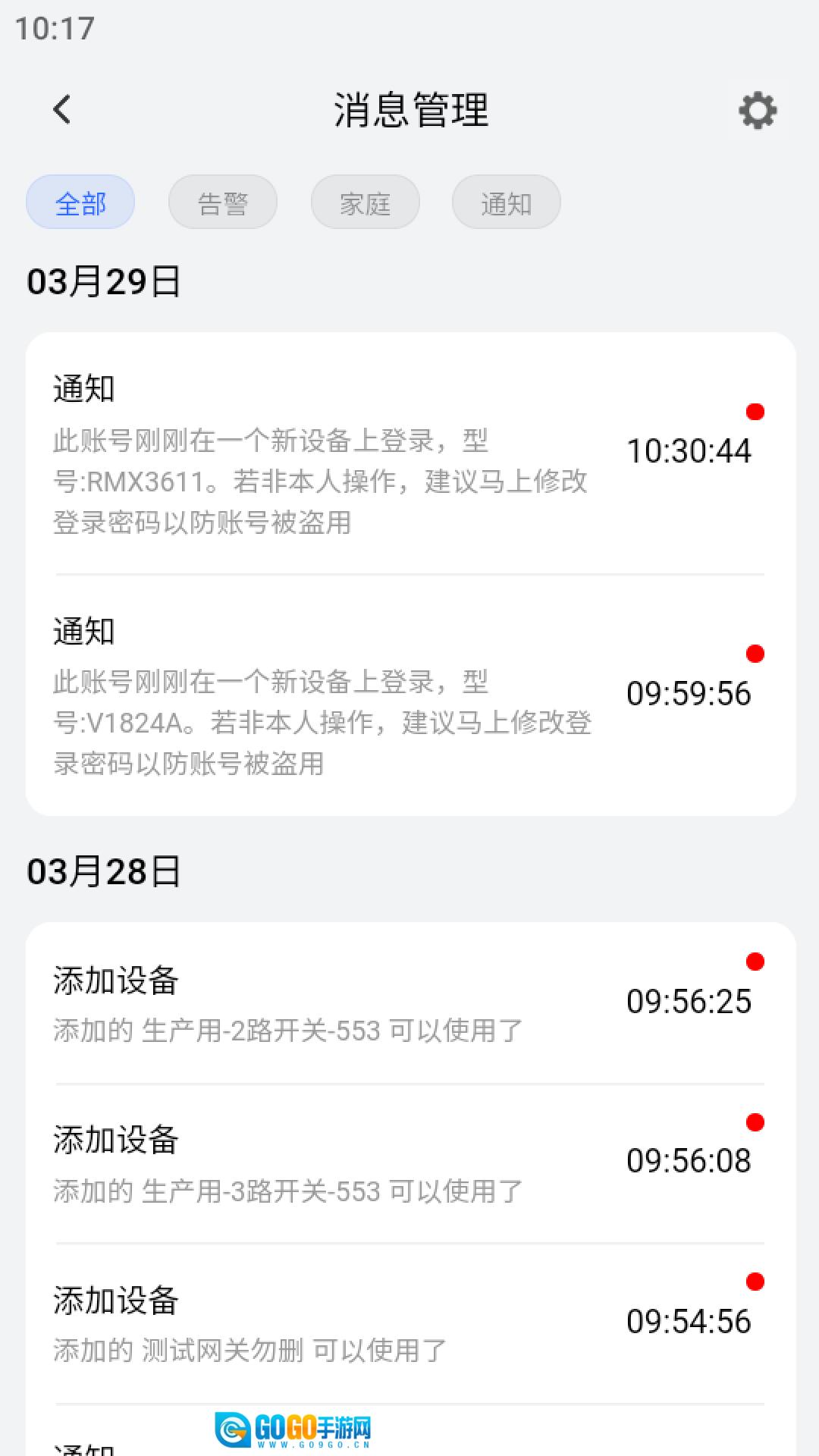The width and height of the screenshot is (819, 1456).
Task: Enable the 告警 message filter
Action: click(x=222, y=202)
